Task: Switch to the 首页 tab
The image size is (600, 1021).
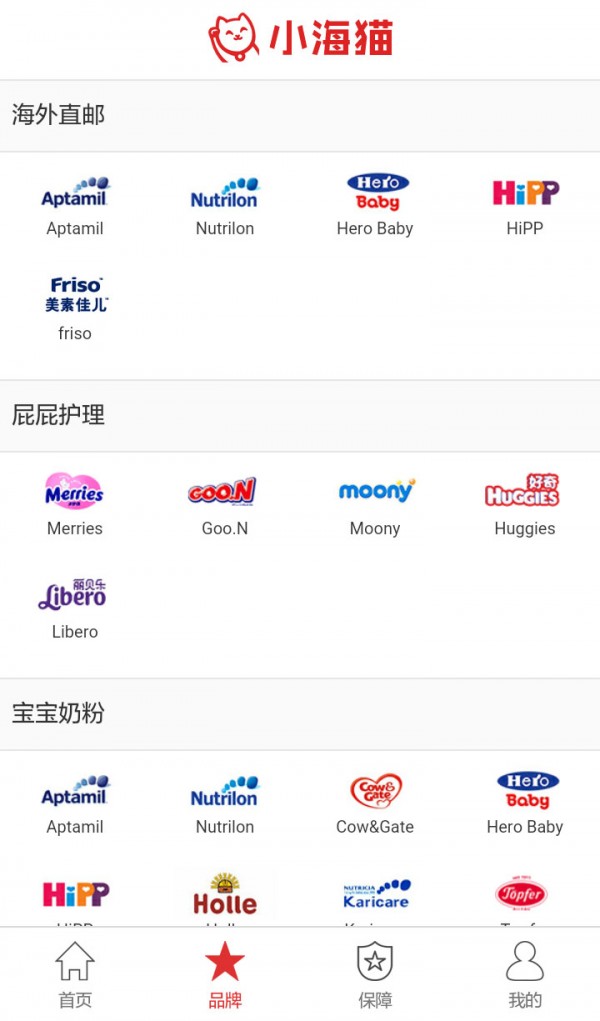Action: 75,975
